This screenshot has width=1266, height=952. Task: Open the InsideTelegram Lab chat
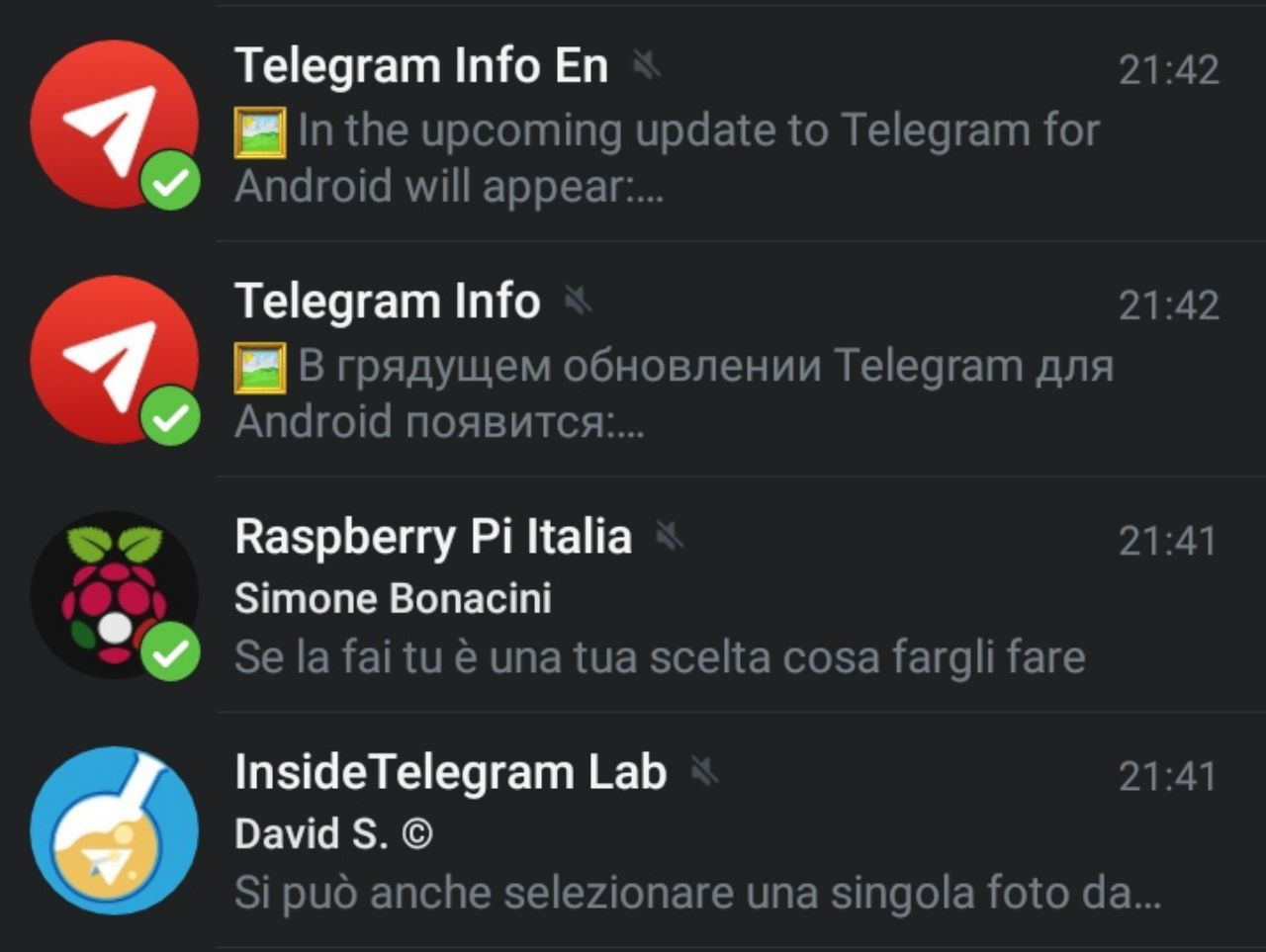633,830
